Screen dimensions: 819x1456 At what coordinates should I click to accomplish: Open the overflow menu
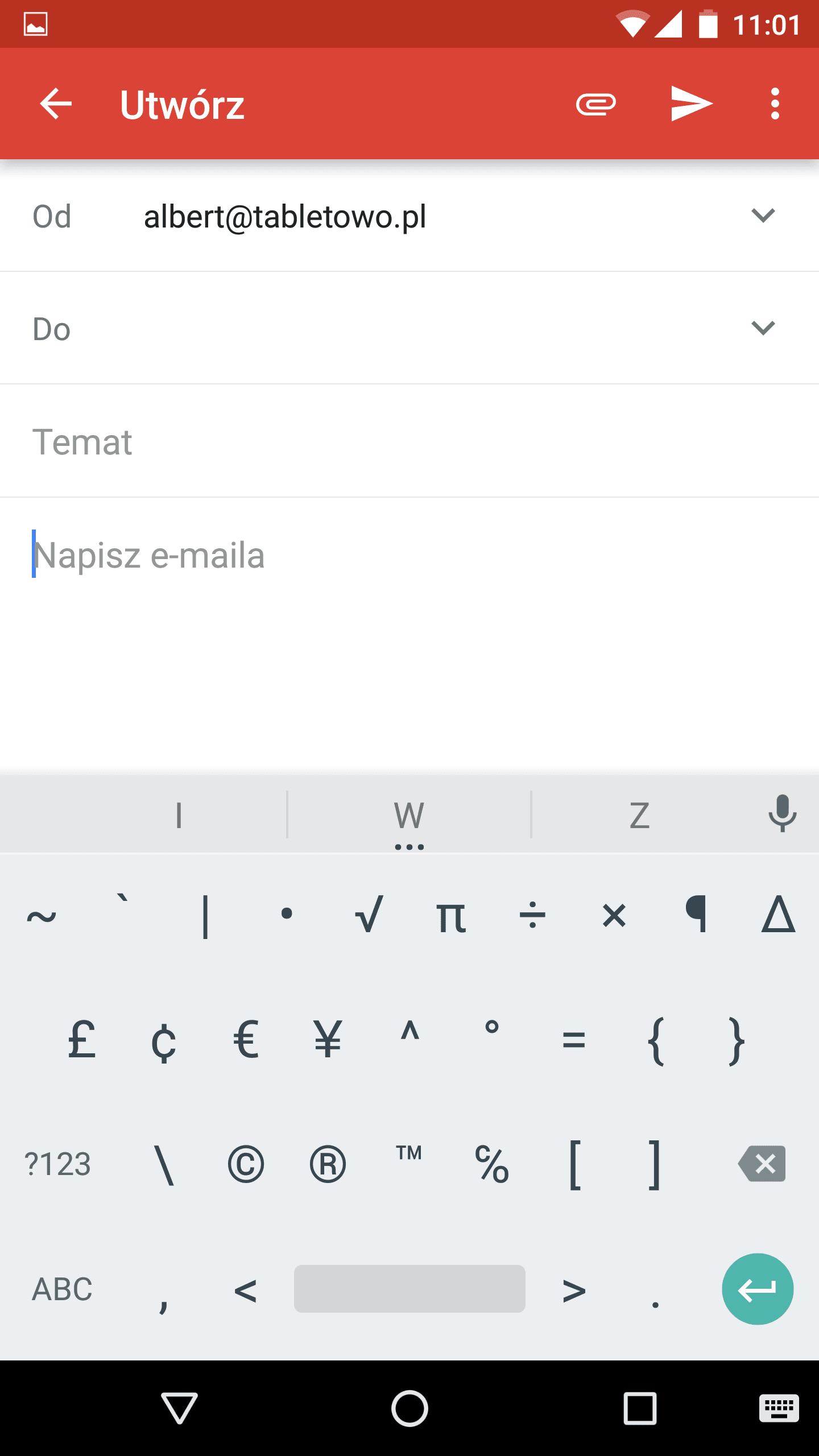tap(775, 104)
